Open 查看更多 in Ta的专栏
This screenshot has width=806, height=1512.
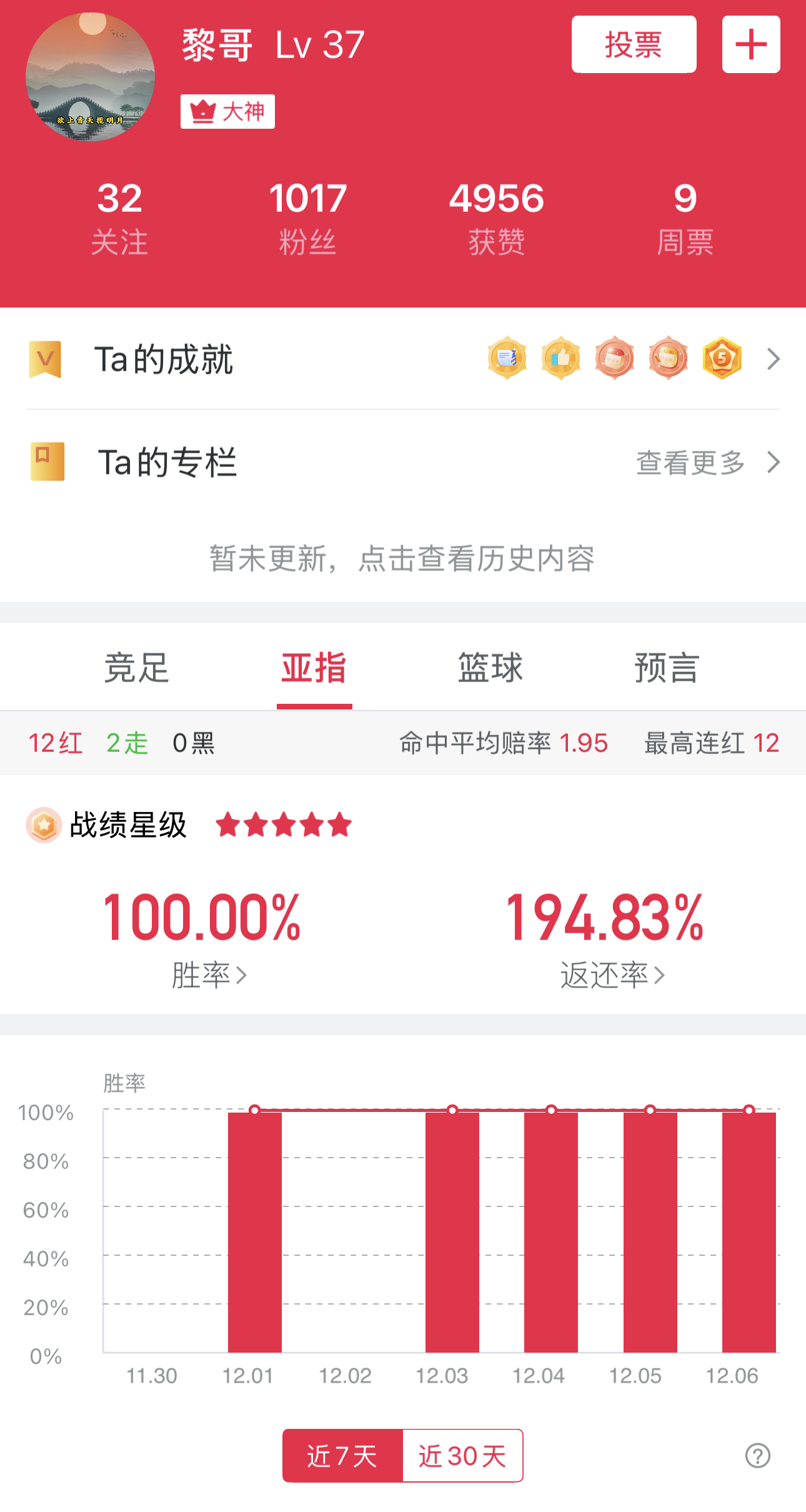coord(706,463)
